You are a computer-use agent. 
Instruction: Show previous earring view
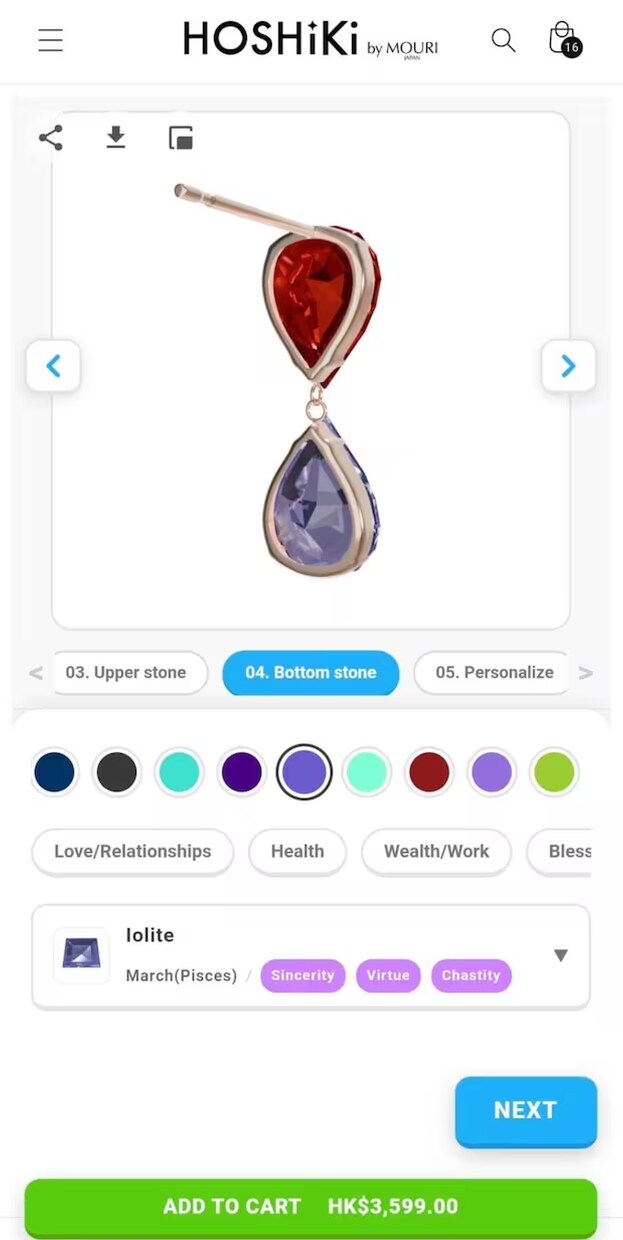53,366
